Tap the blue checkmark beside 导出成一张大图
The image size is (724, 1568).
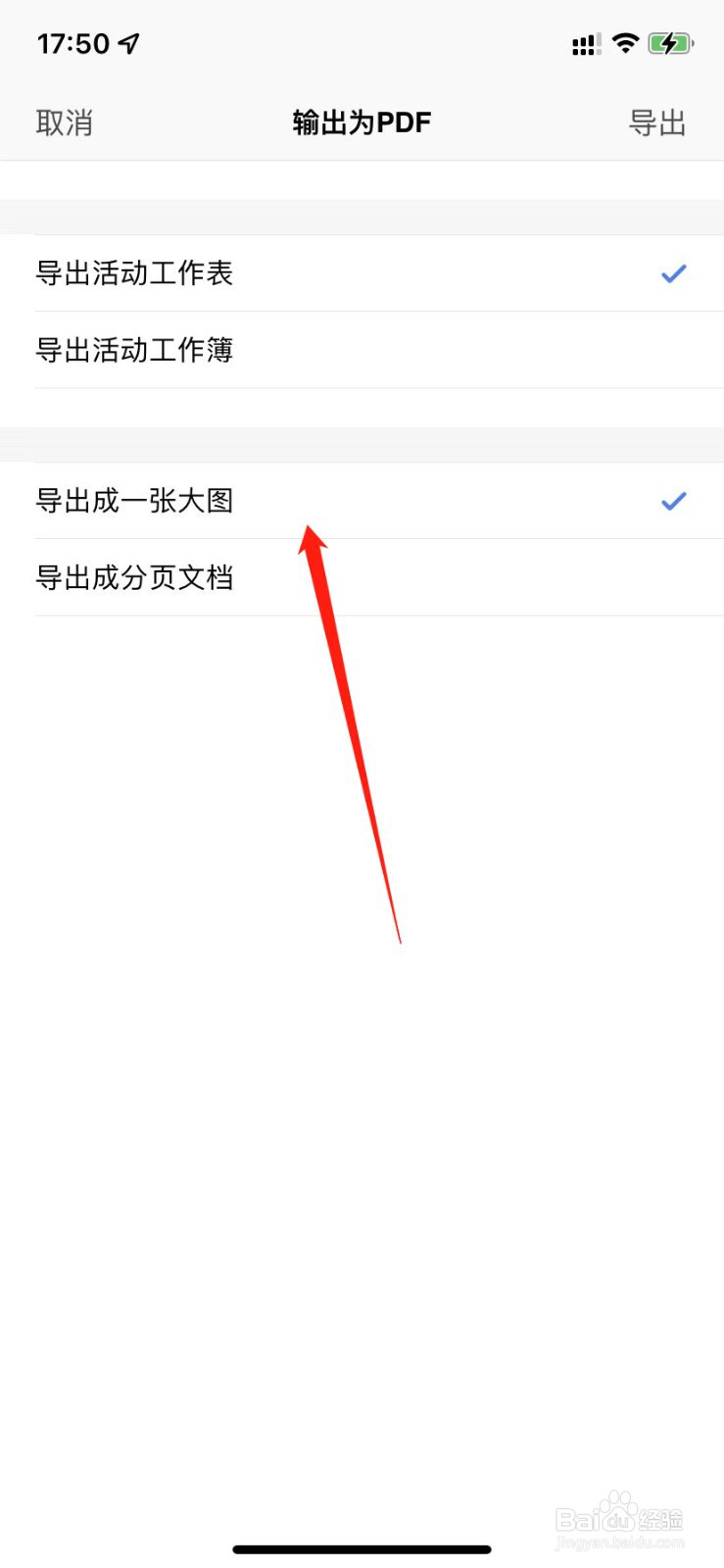point(673,501)
